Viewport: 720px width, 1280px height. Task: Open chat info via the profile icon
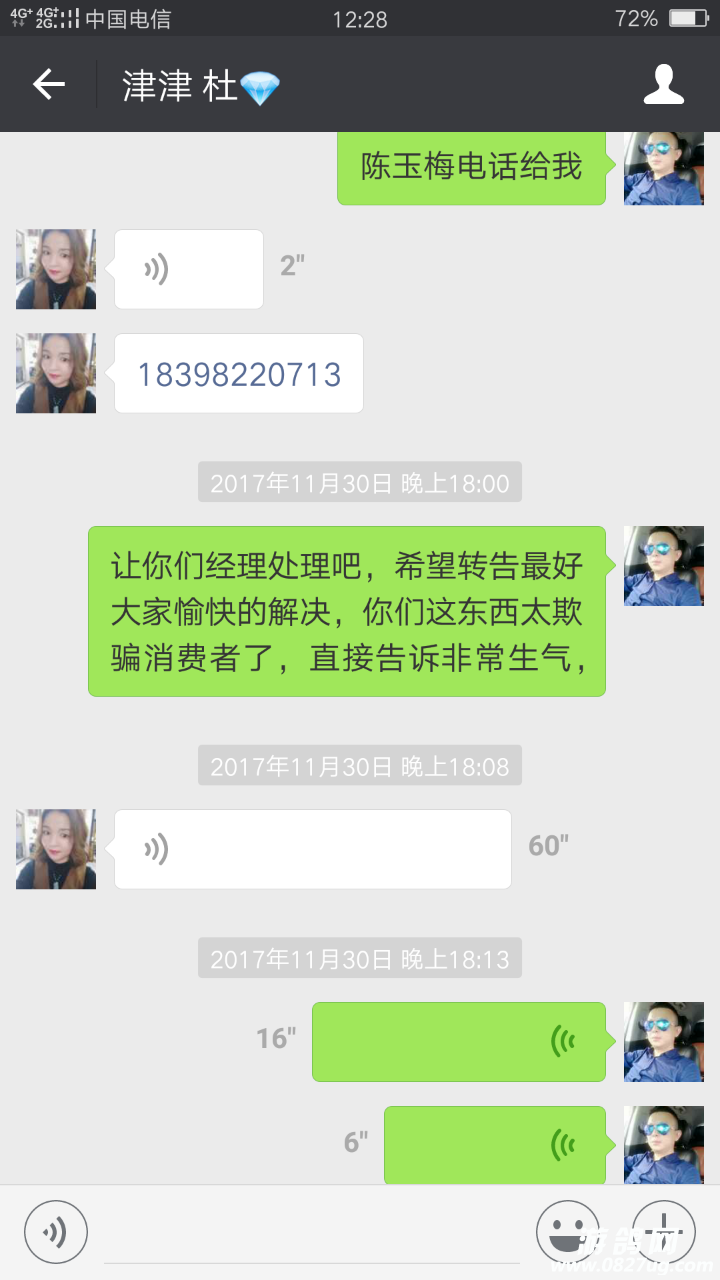coord(663,85)
